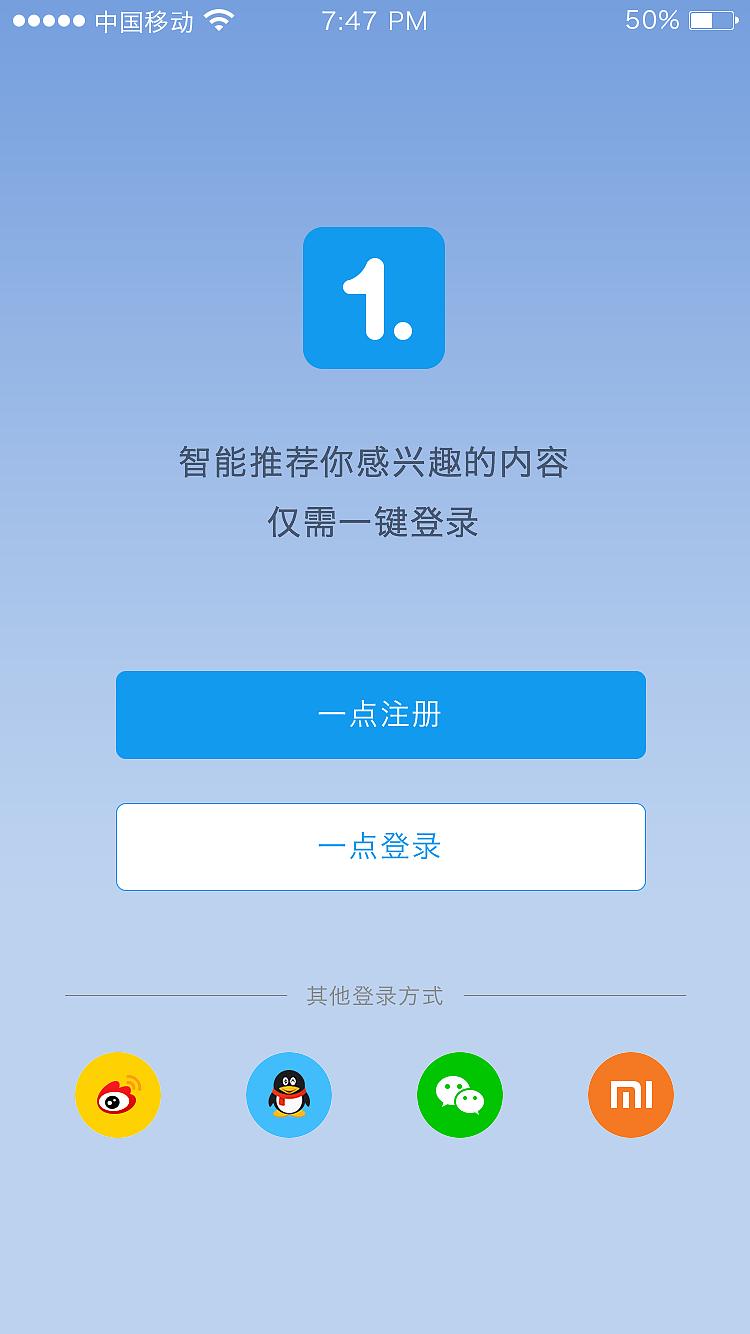Viewport: 750px width, 1334px height.
Task: Choose WeChat login
Action: coord(460,1095)
